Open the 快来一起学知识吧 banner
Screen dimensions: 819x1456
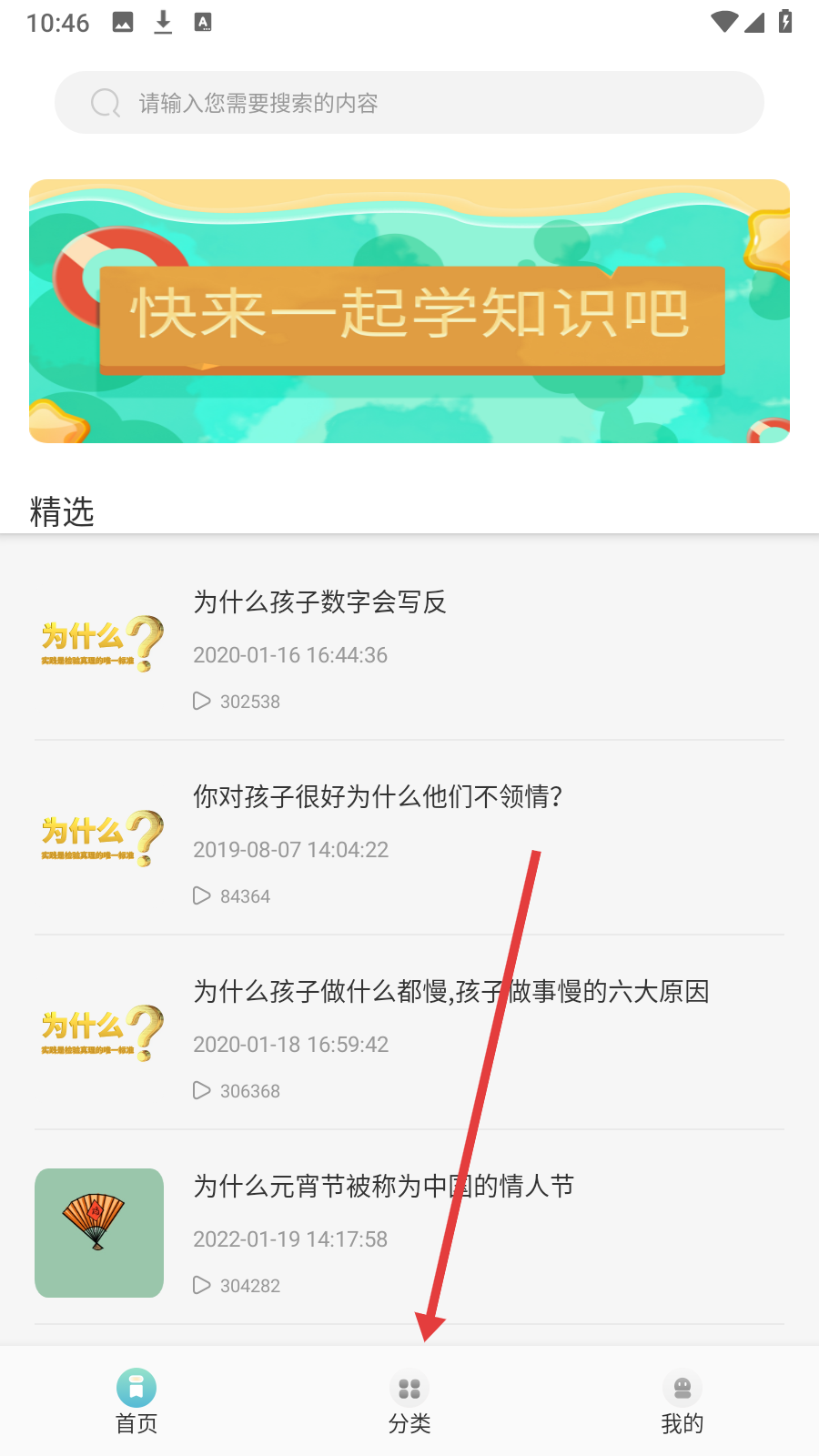tap(409, 311)
